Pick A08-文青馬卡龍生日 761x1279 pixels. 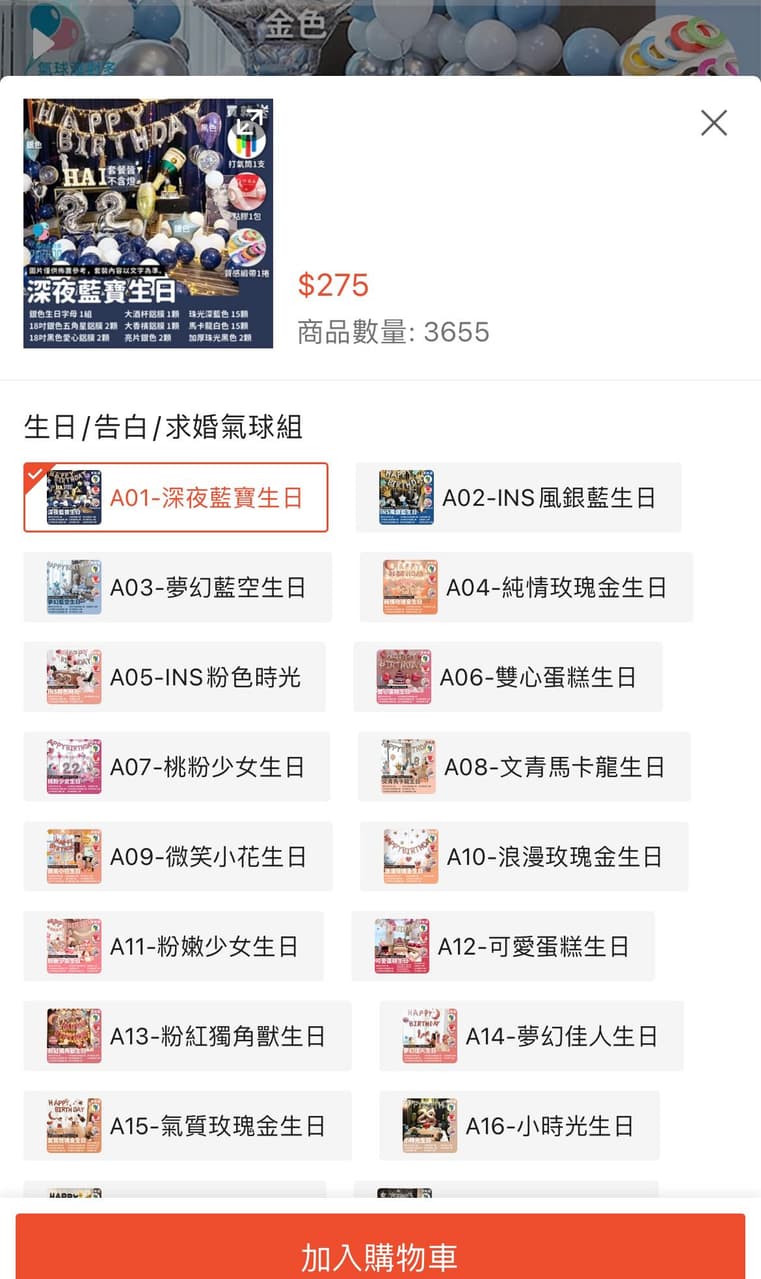tap(524, 767)
